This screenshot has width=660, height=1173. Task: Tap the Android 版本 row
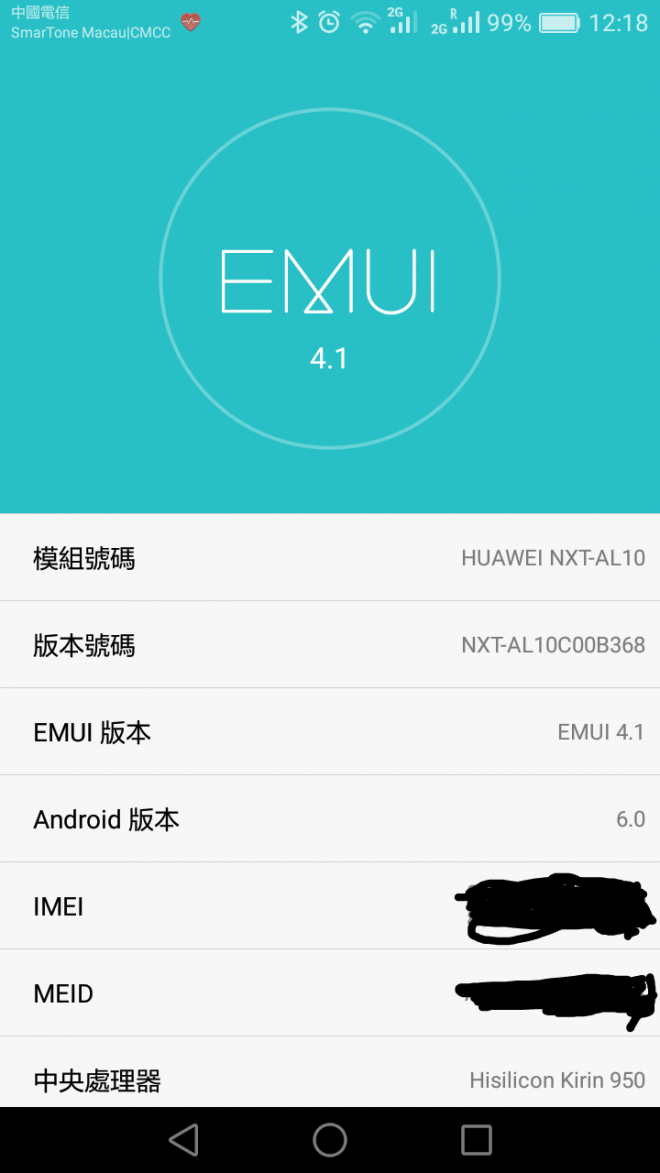pyautogui.click(x=330, y=819)
